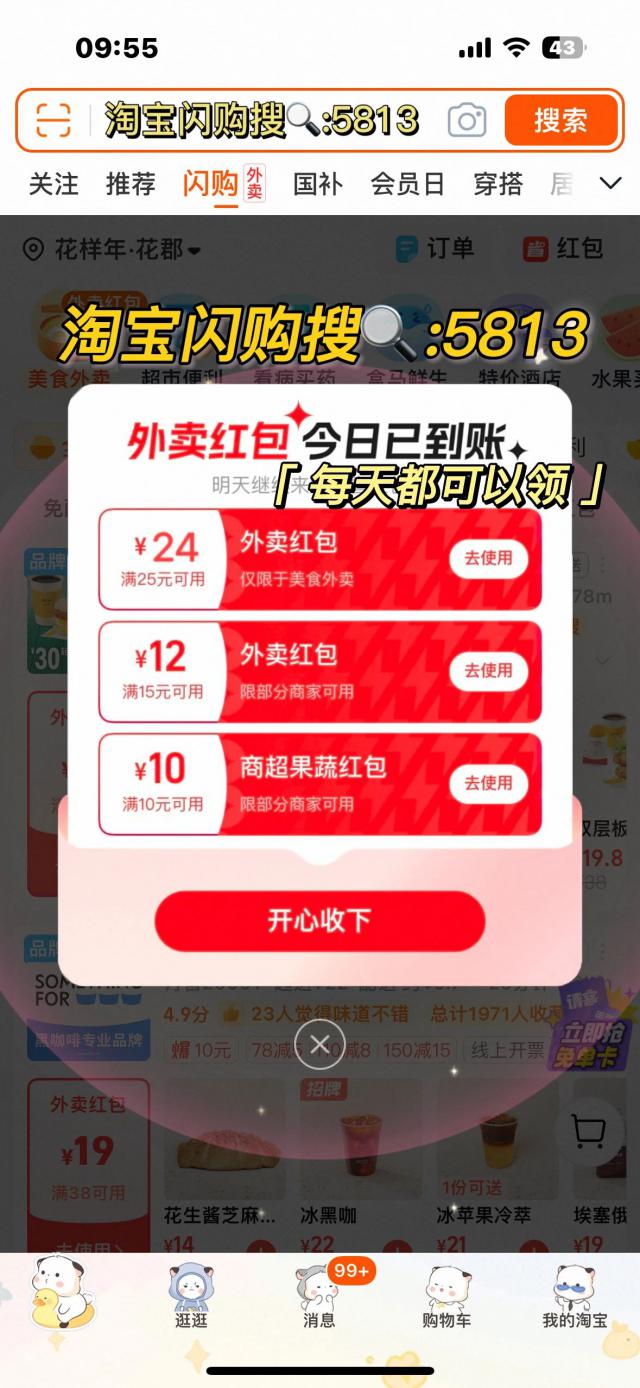Switch to the 会员日 tab

(407, 184)
